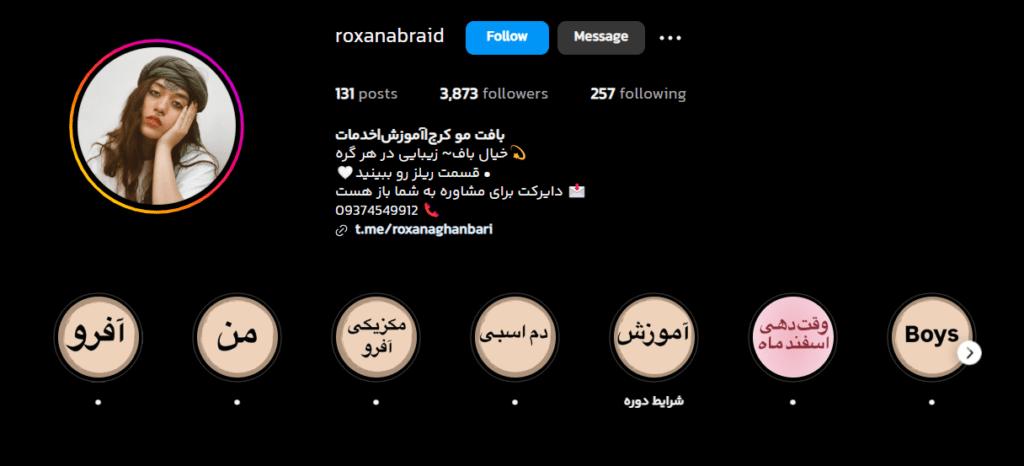Open the مکزیکی آفرو story highlight
This screenshot has height=466, width=1024.
point(375,337)
